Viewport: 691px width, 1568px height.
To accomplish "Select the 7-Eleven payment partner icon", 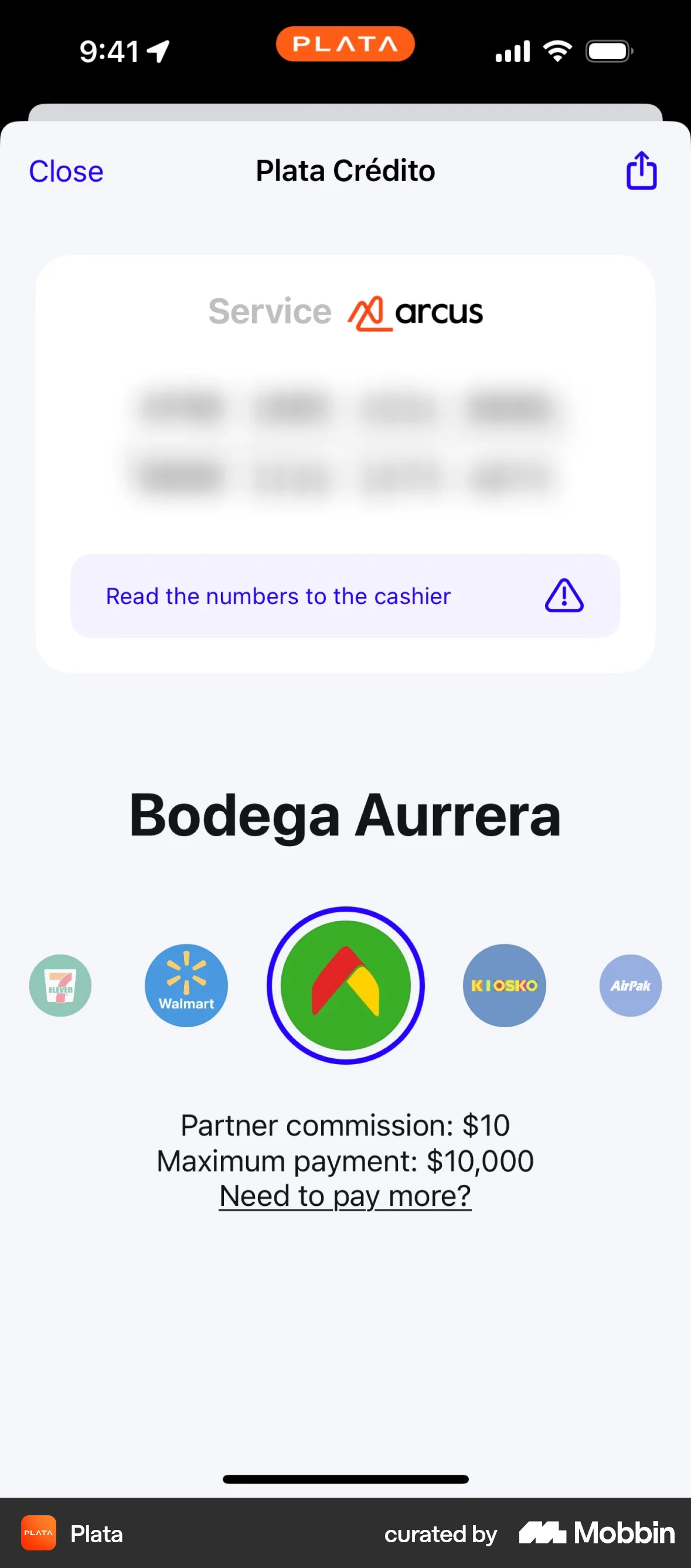I will (x=60, y=985).
